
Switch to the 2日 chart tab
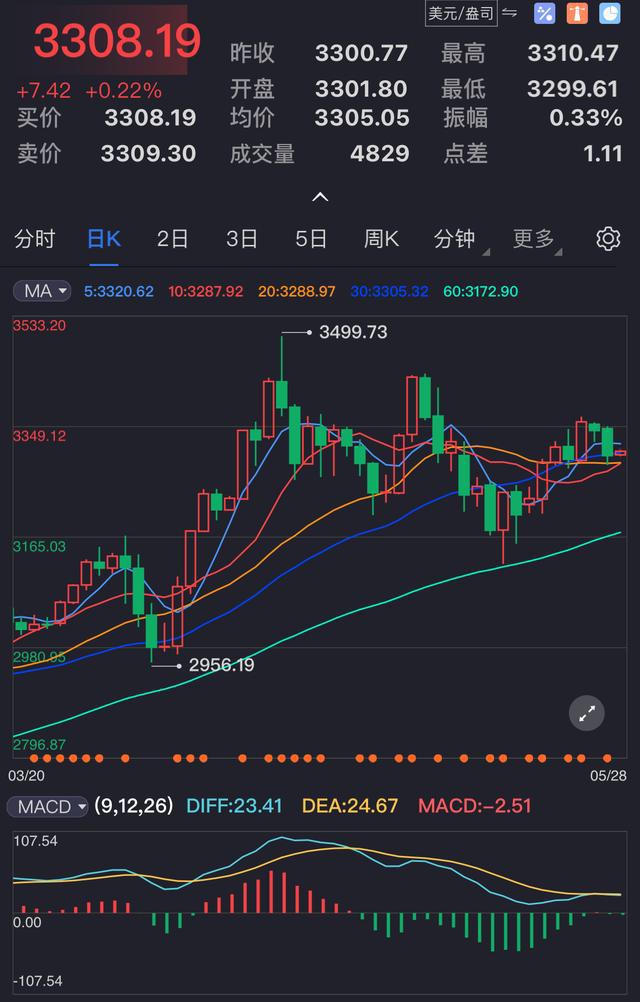pyautogui.click(x=173, y=239)
